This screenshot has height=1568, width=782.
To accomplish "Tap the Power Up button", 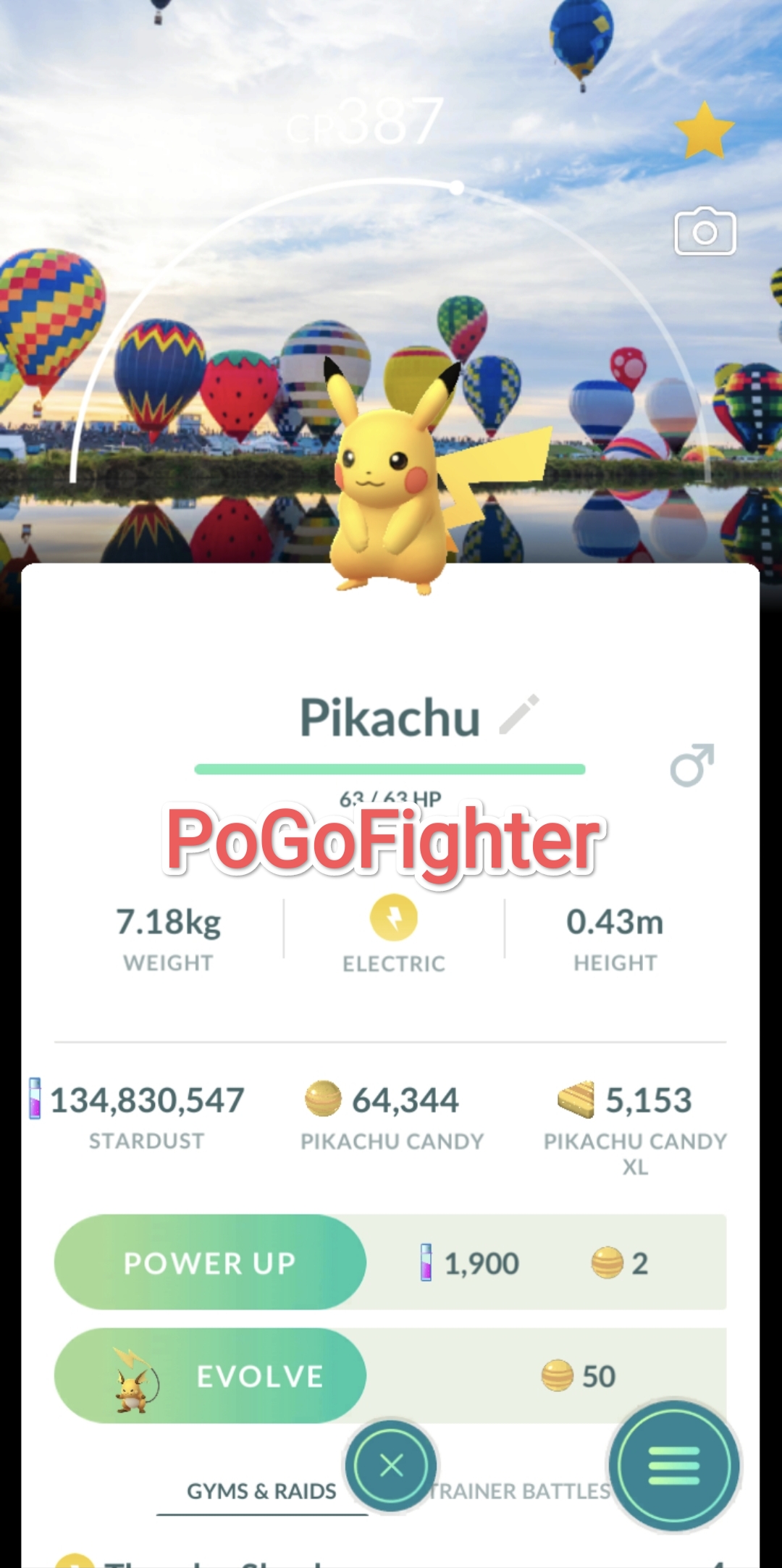I will click(x=210, y=1262).
